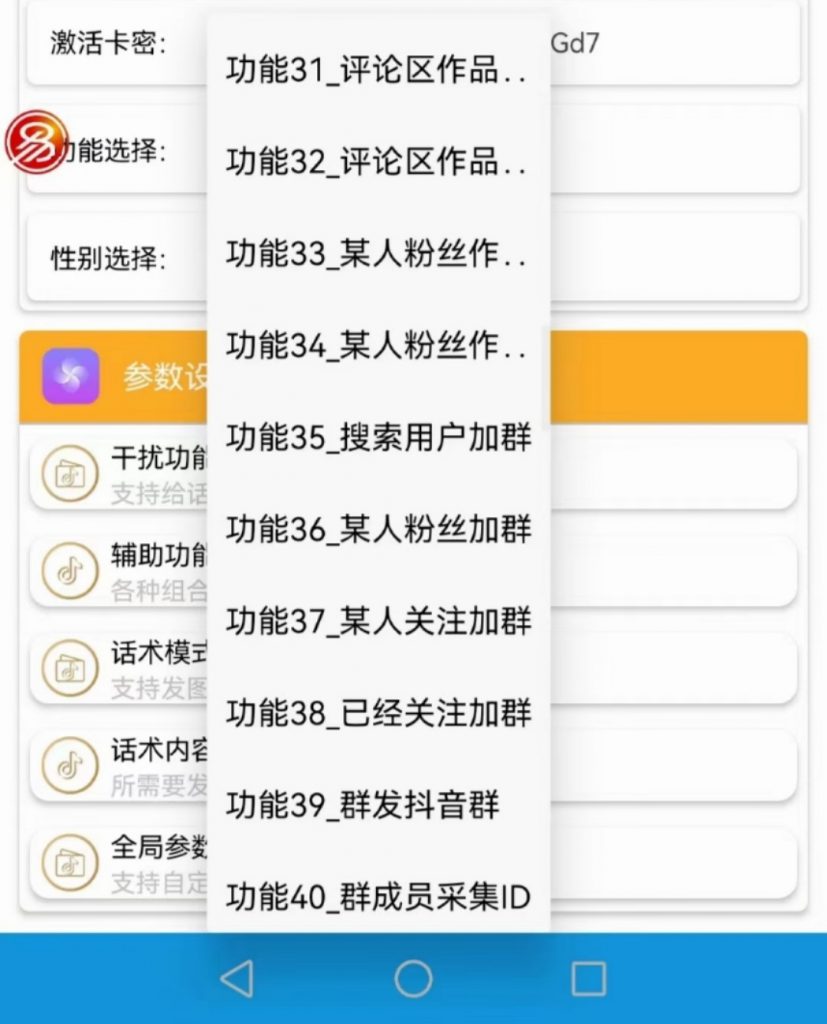Screen dimensions: 827x1024
Task: Select 功能32_评论区作品 option
Action: pos(377,162)
